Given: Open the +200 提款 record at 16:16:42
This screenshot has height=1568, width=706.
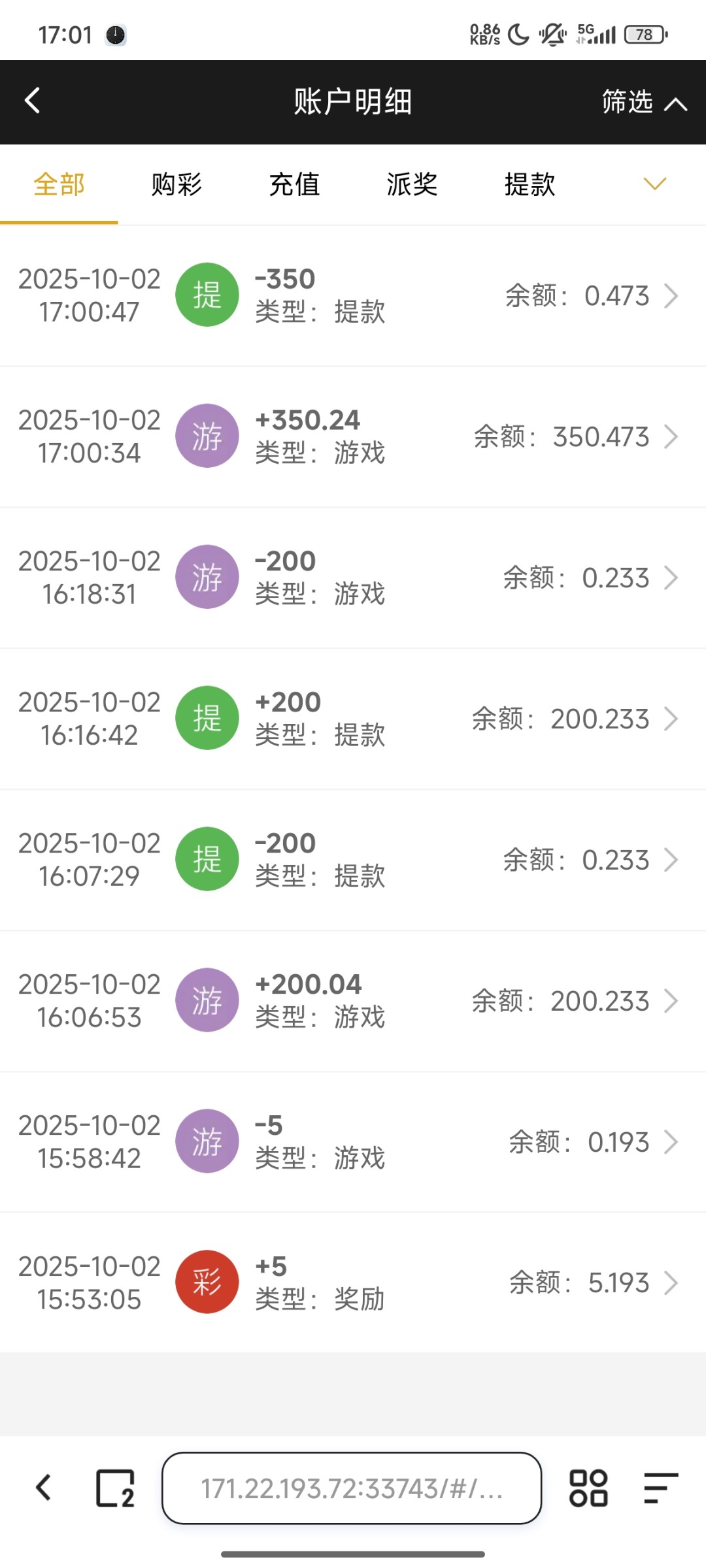Looking at the screenshot, I should [353, 719].
